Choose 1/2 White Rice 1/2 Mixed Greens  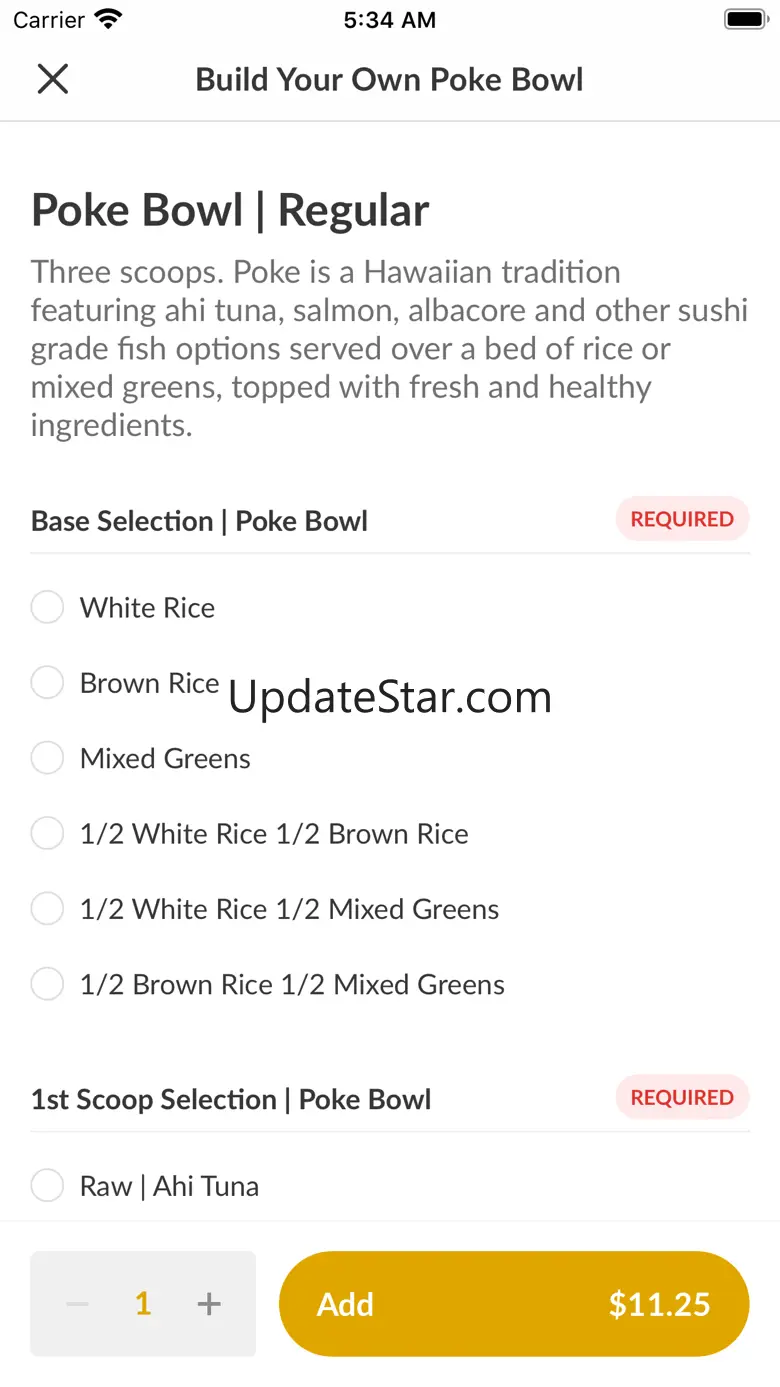point(48,909)
